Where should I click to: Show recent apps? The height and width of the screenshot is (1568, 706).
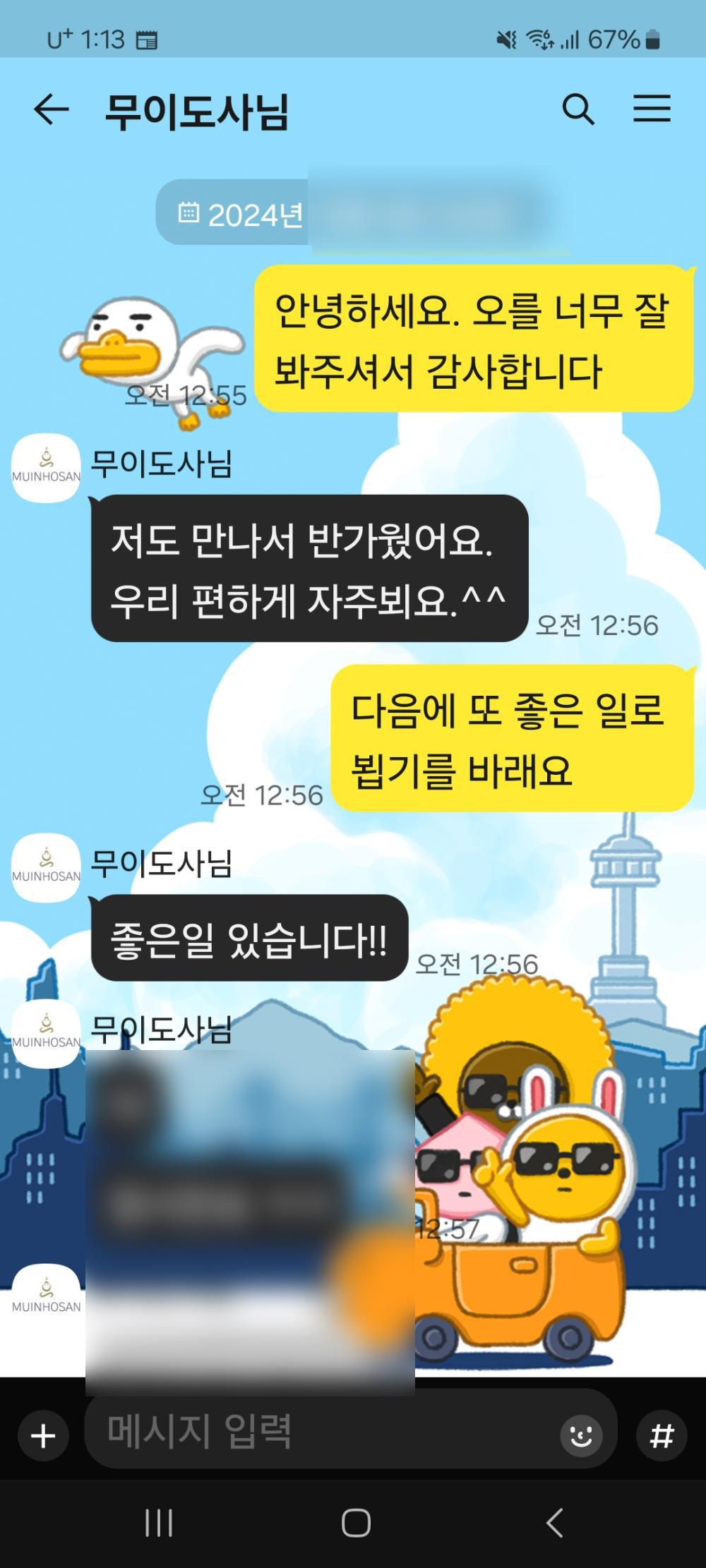(x=158, y=1523)
